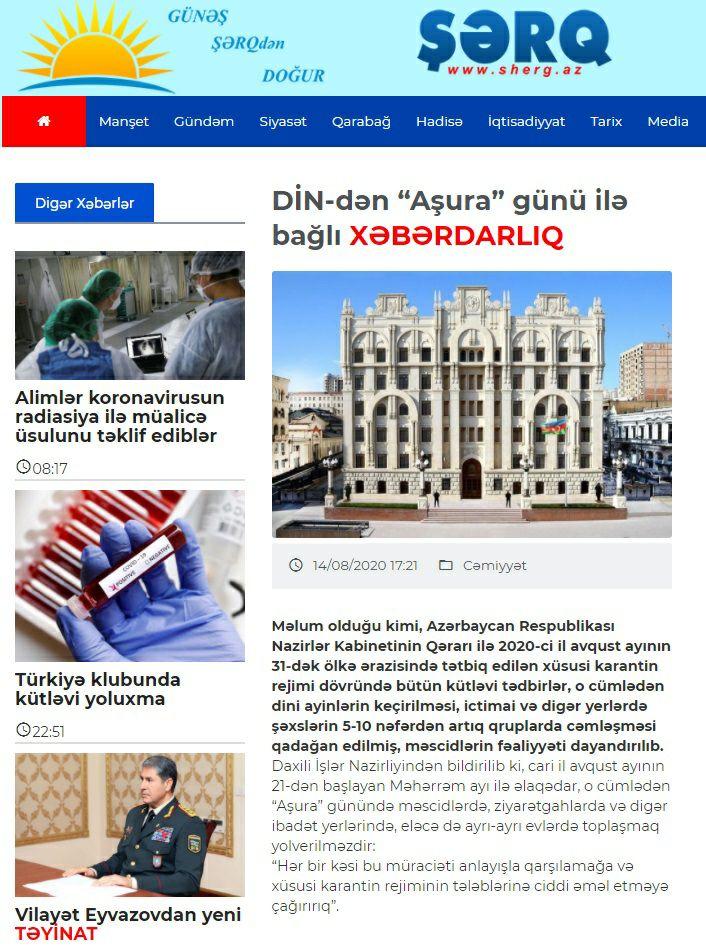This screenshot has width=706, height=947.
Task: Read 'Türkiyə klubunda kütləvi yoluxma' headline
Action: (98, 689)
